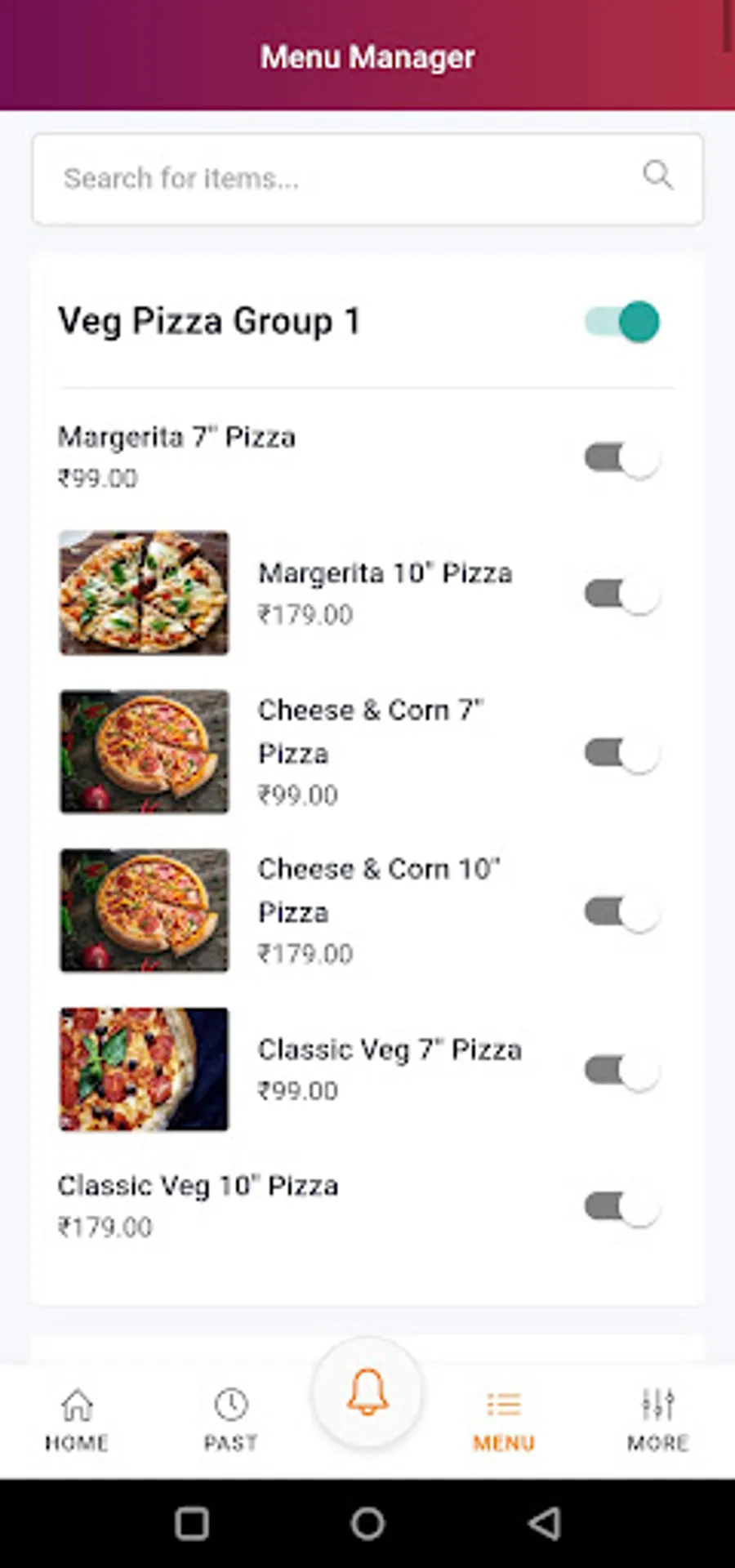Switch the Cheese & Corn 10" Pizza toggle
Viewport: 735px width, 1568px height.
[622, 911]
